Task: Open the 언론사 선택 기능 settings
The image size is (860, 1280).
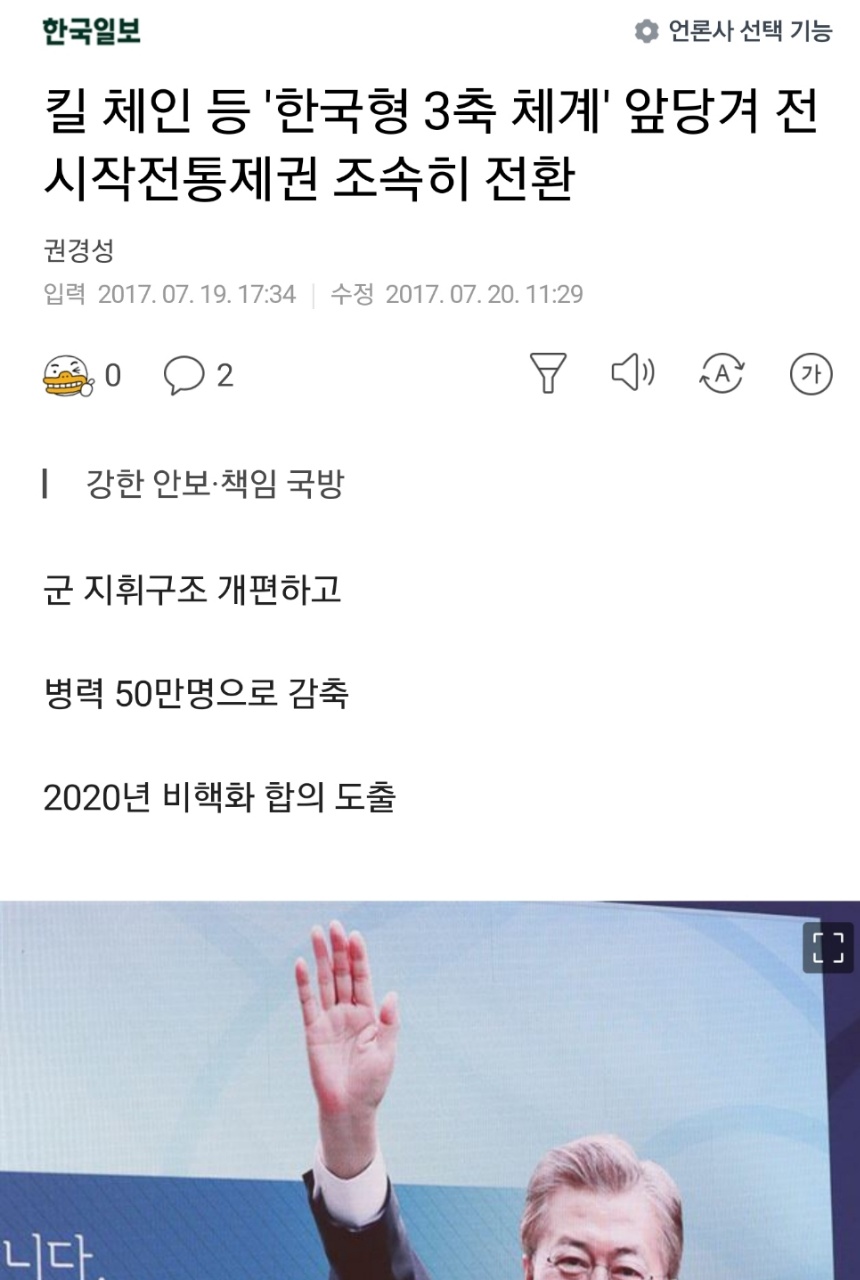Action: pos(733,31)
